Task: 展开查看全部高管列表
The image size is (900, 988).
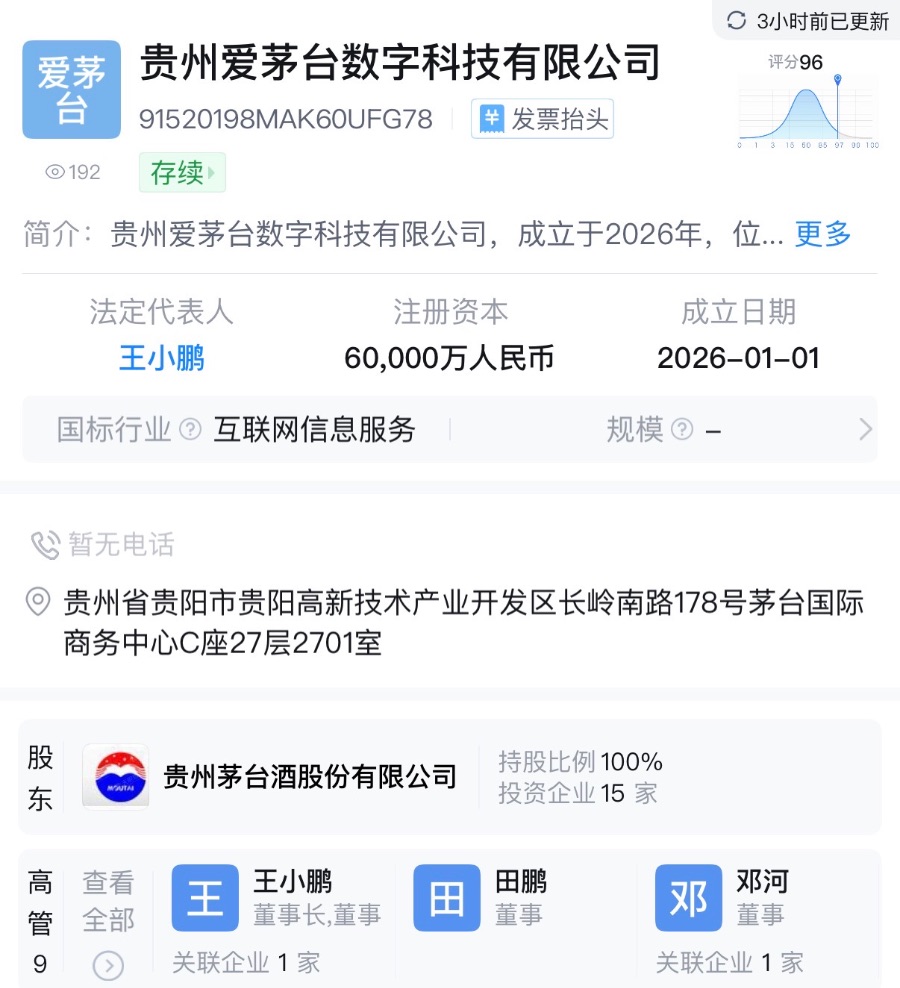Action: tap(107, 922)
